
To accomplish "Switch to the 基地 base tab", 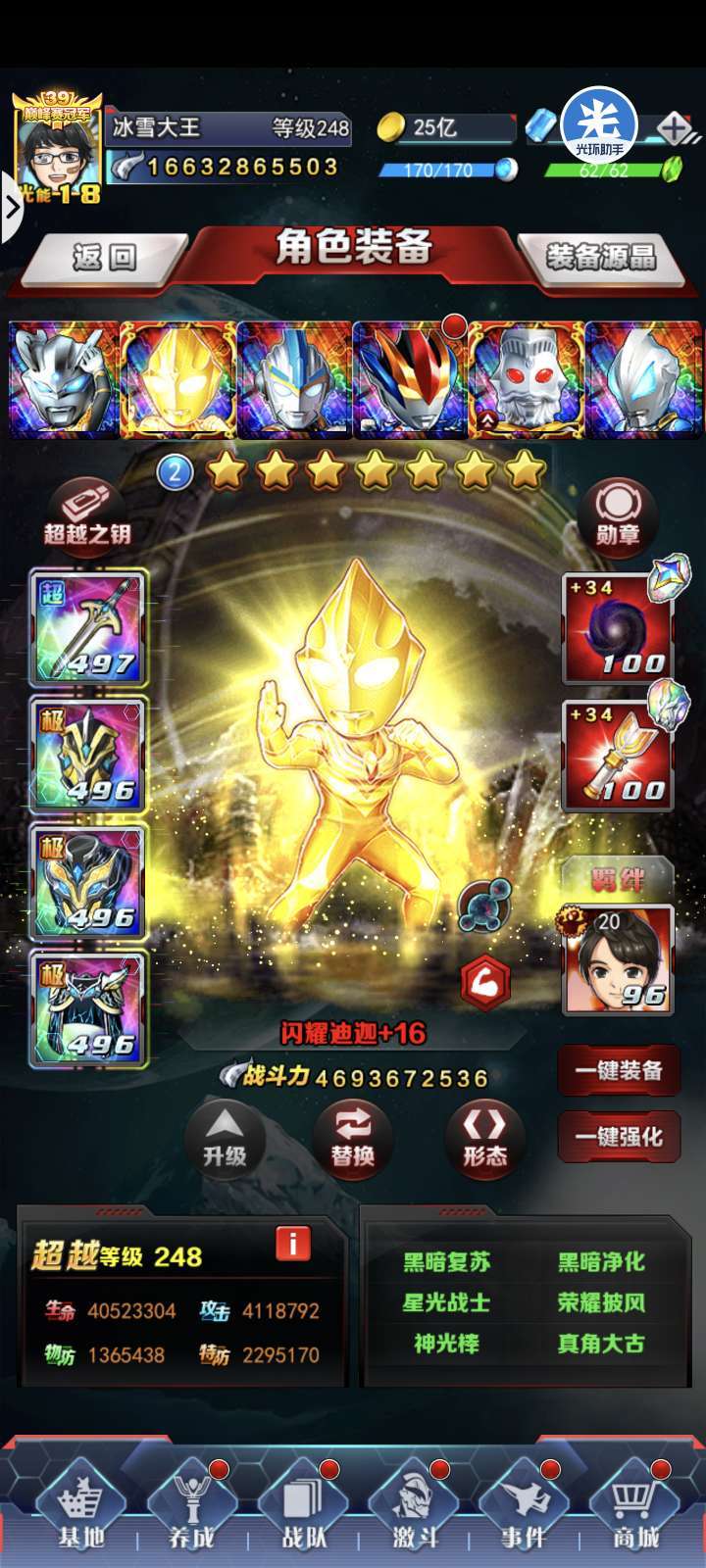I will pyautogui.click(x=80, y=1510).
